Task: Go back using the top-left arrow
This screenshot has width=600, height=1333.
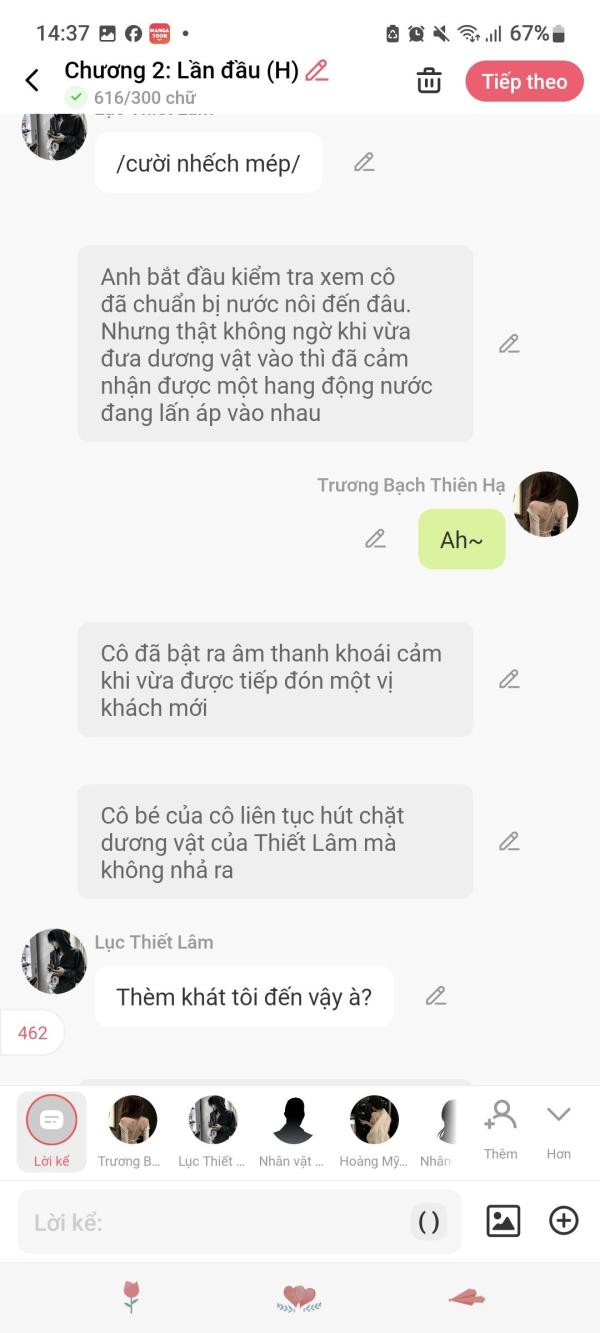Action: 32,81
